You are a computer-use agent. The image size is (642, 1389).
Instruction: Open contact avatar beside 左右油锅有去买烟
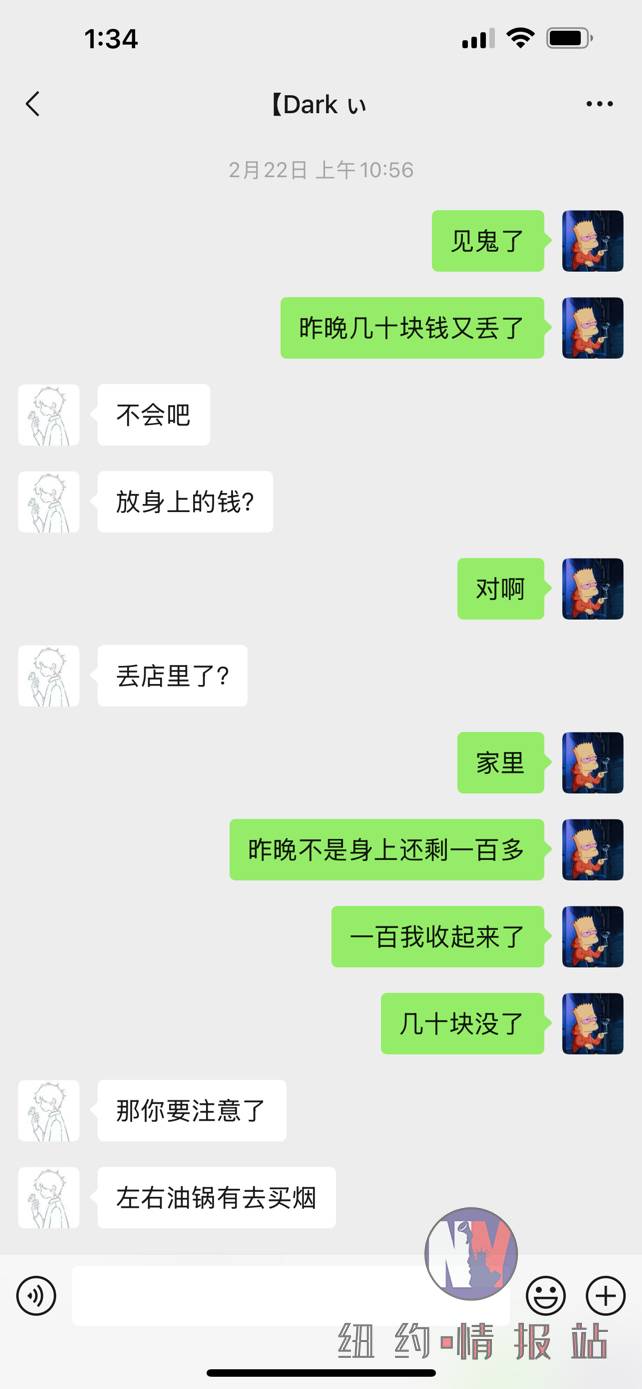pyautogui.click(x=49, y=1198)
